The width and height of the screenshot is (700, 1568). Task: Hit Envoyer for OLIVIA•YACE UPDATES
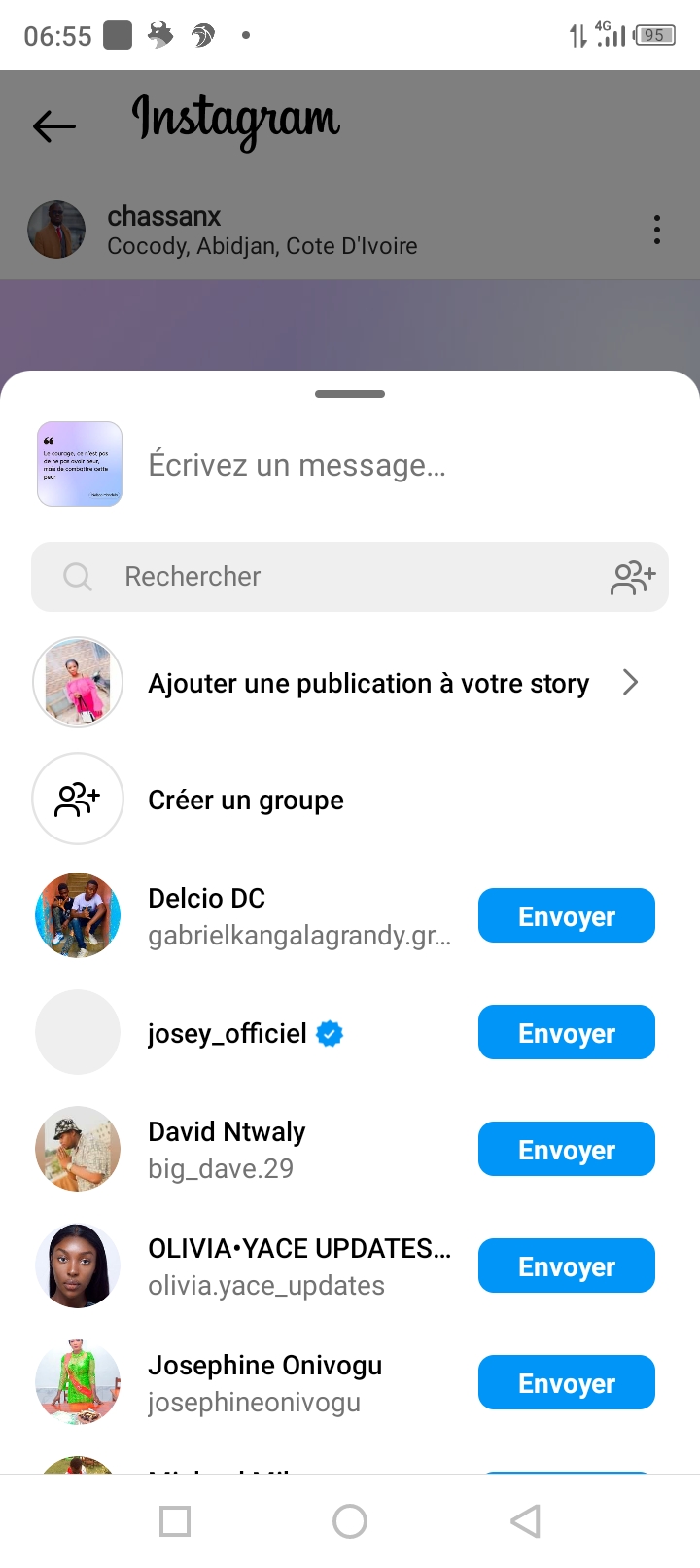566,1265
